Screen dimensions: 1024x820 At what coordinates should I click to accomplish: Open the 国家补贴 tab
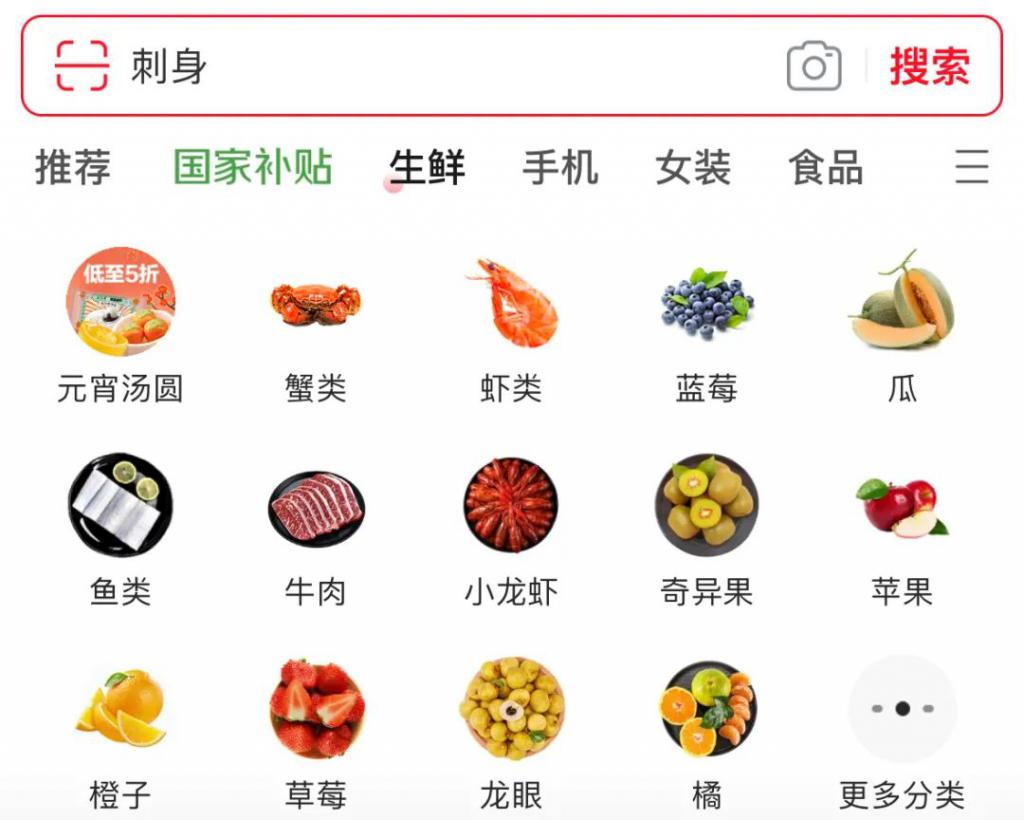click(x=252, y=167)
